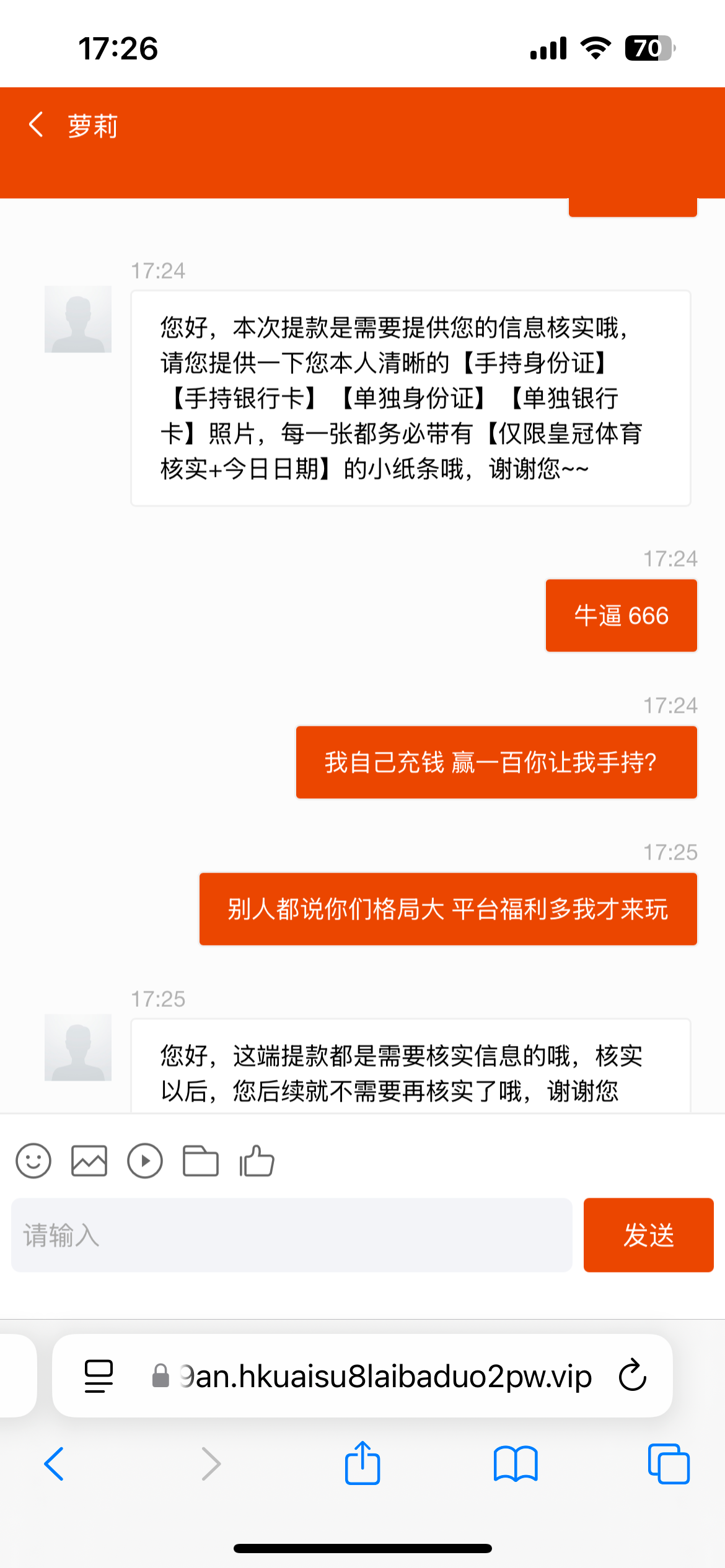This screenshot has width=725, height=1568.
Task: Open browser bookmarks
Action: [x=516, y=1464]
